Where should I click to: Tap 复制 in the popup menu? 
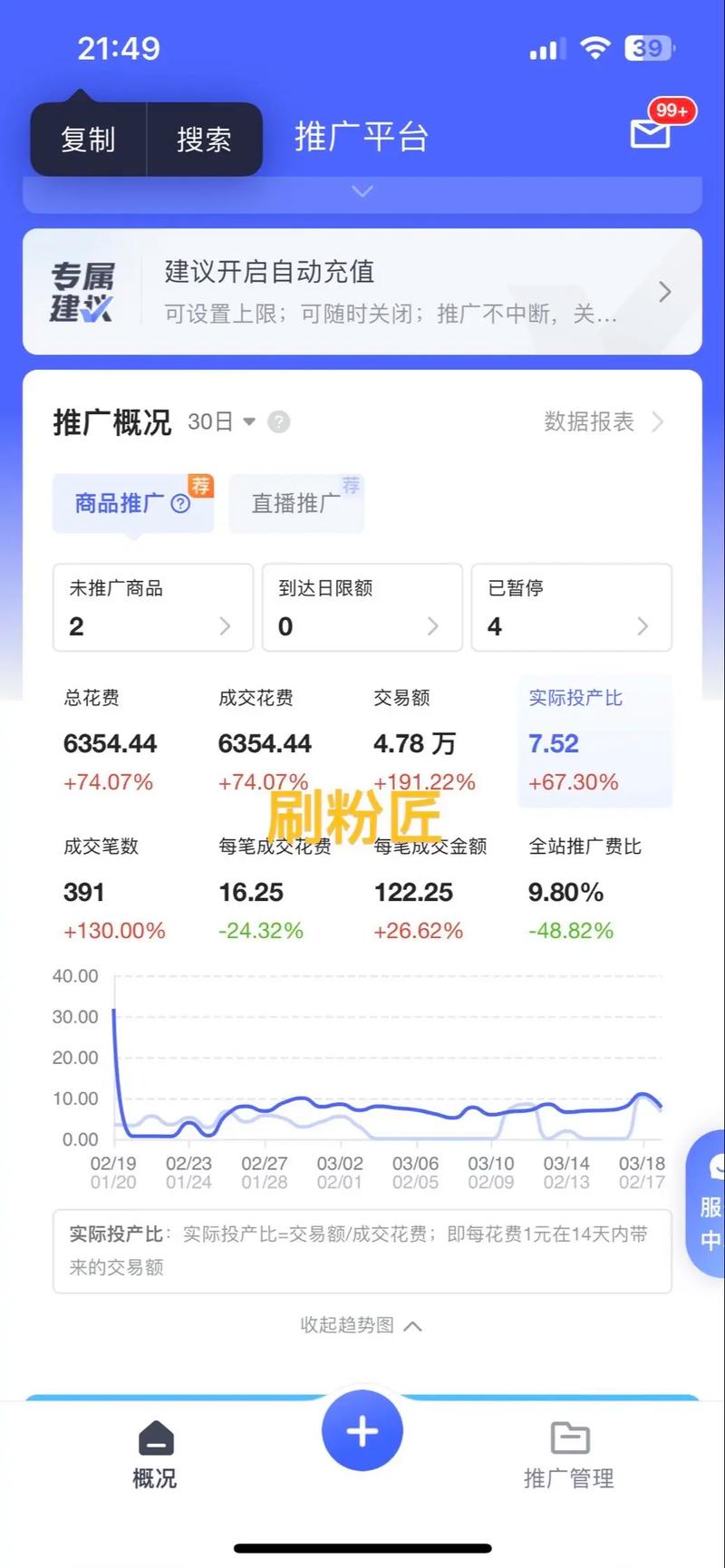pyautogui.click(x=88, y=140)
